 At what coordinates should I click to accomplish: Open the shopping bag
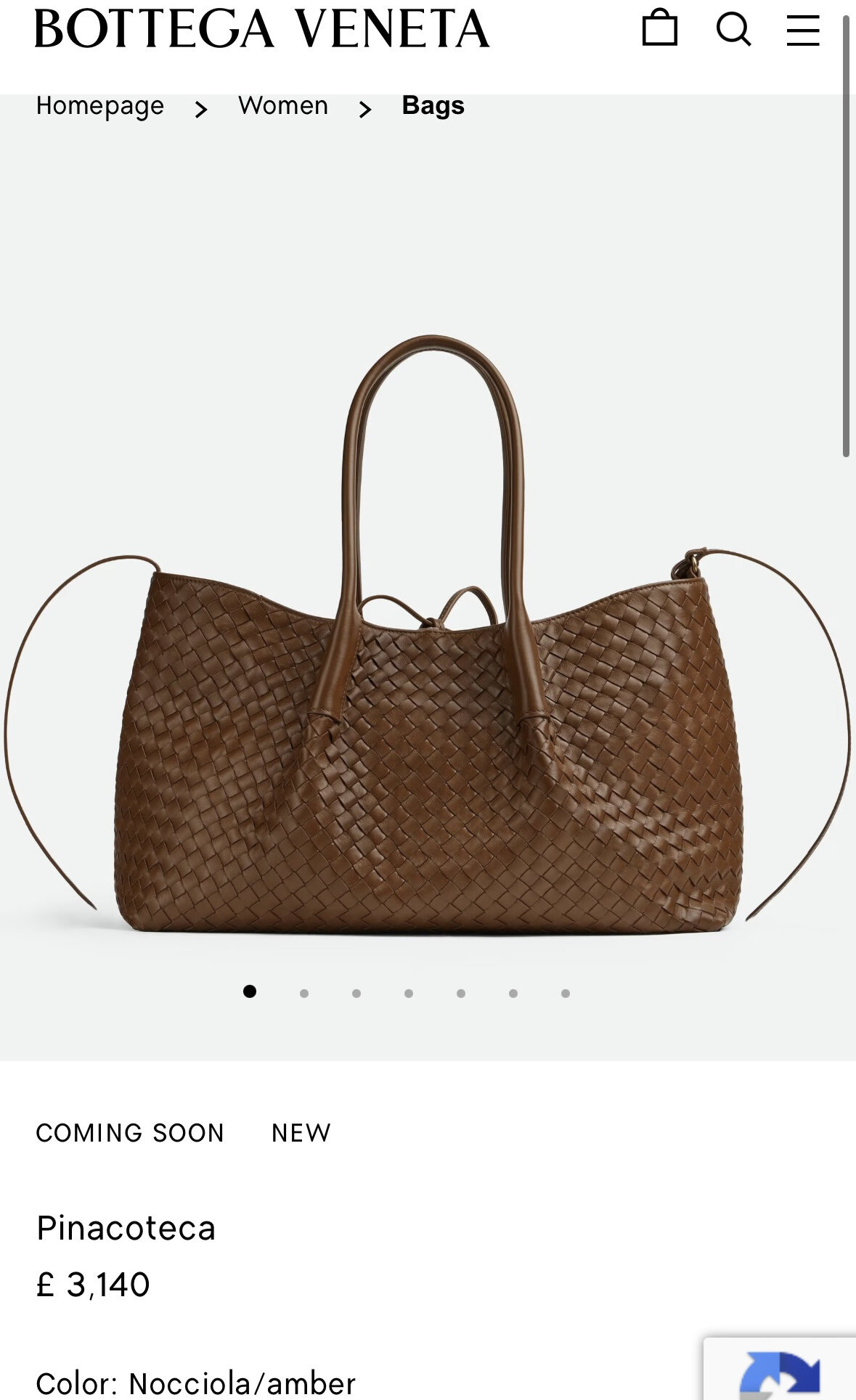[x=659, y=28]
